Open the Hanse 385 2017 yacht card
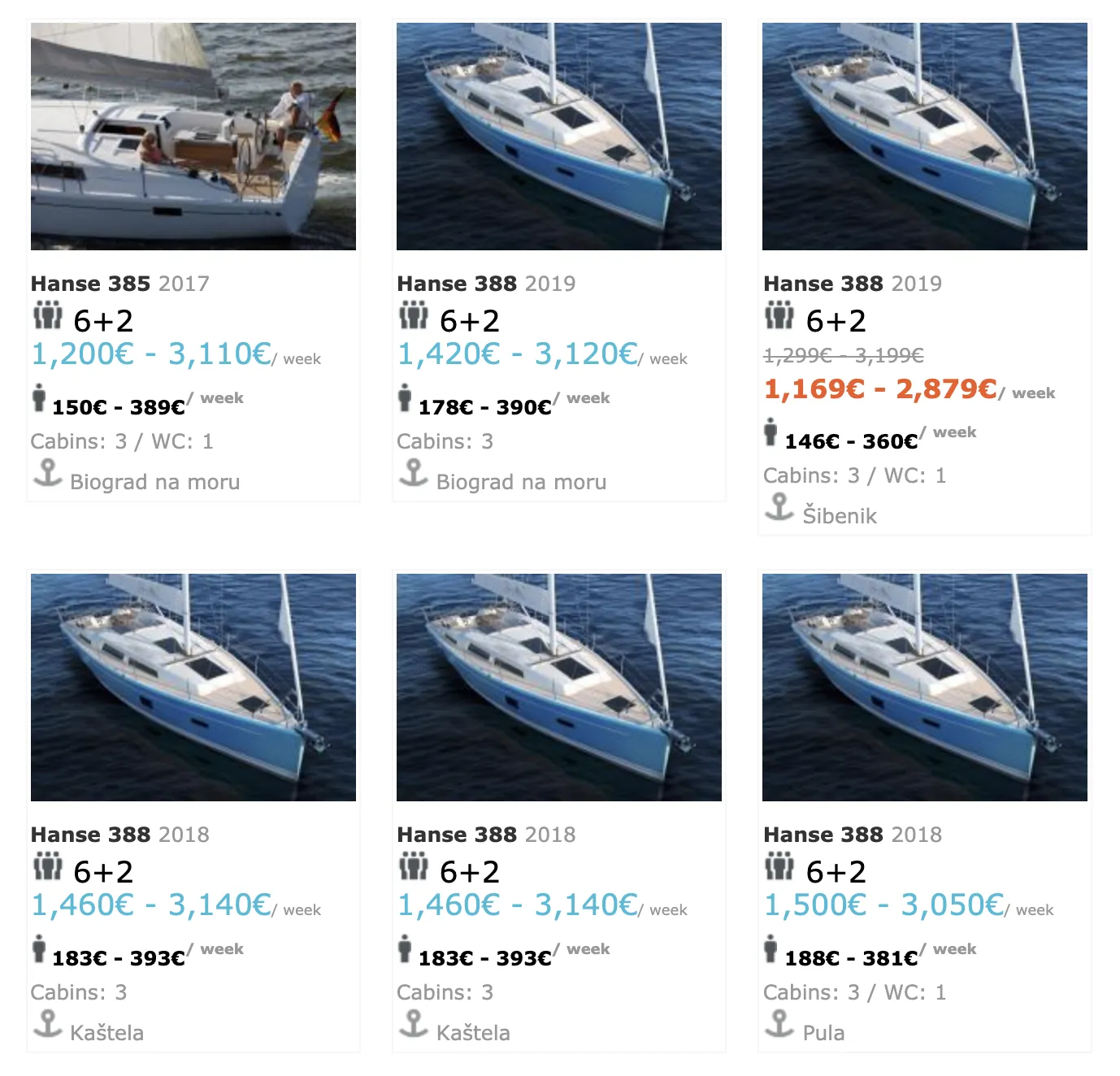Viewport: 1120px width, 1076px height. pyautogui.click(x=193, y=137)
